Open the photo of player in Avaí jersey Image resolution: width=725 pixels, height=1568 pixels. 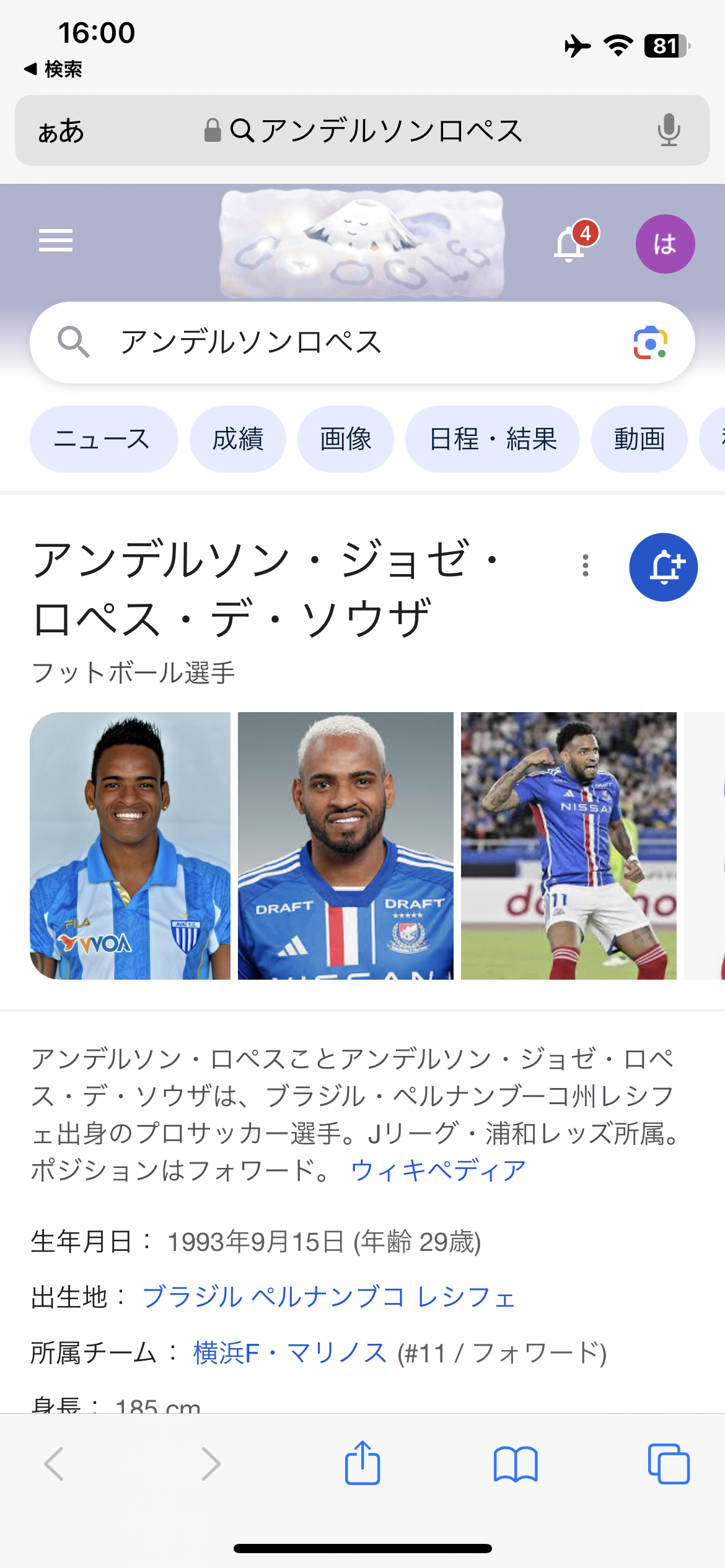130,846
